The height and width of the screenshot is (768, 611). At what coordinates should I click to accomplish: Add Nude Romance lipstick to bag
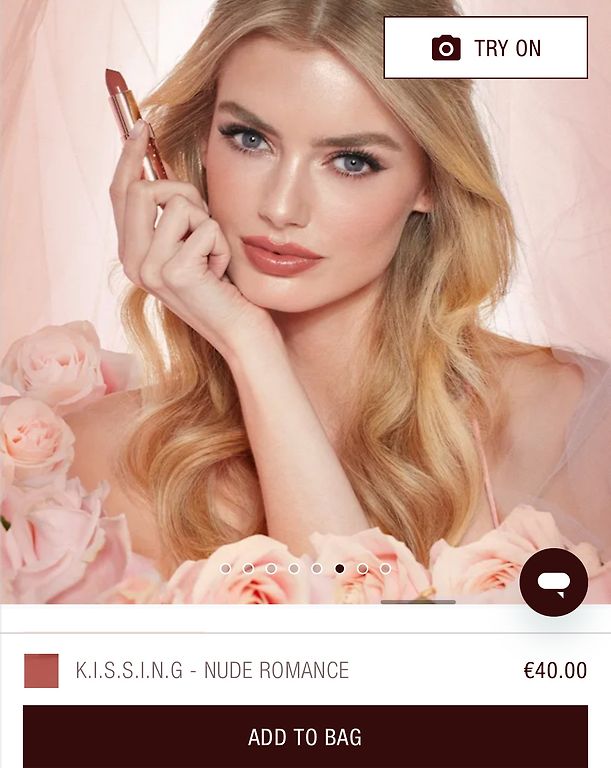point(305,737)
